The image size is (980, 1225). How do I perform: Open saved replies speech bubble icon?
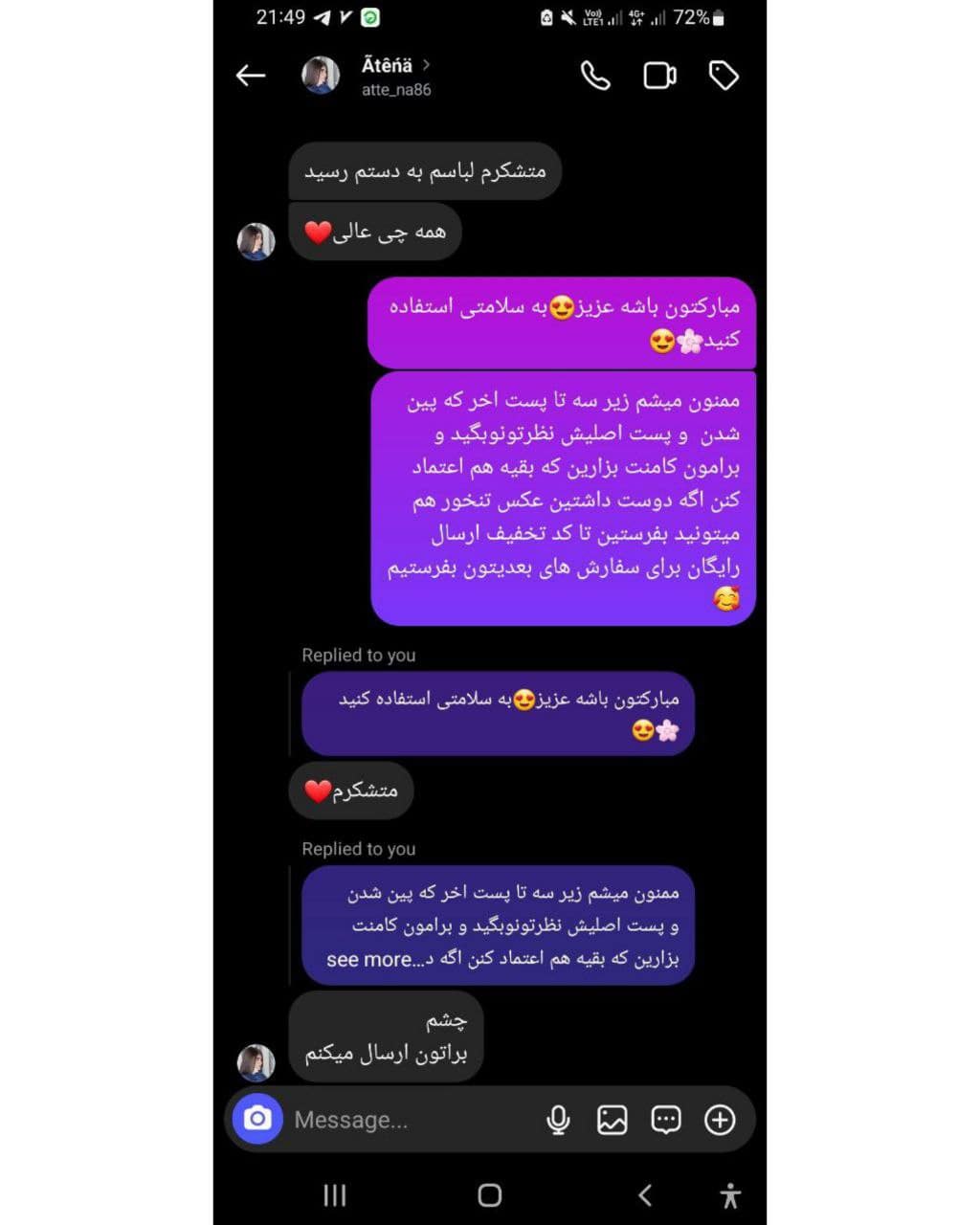click(665, 1120)
